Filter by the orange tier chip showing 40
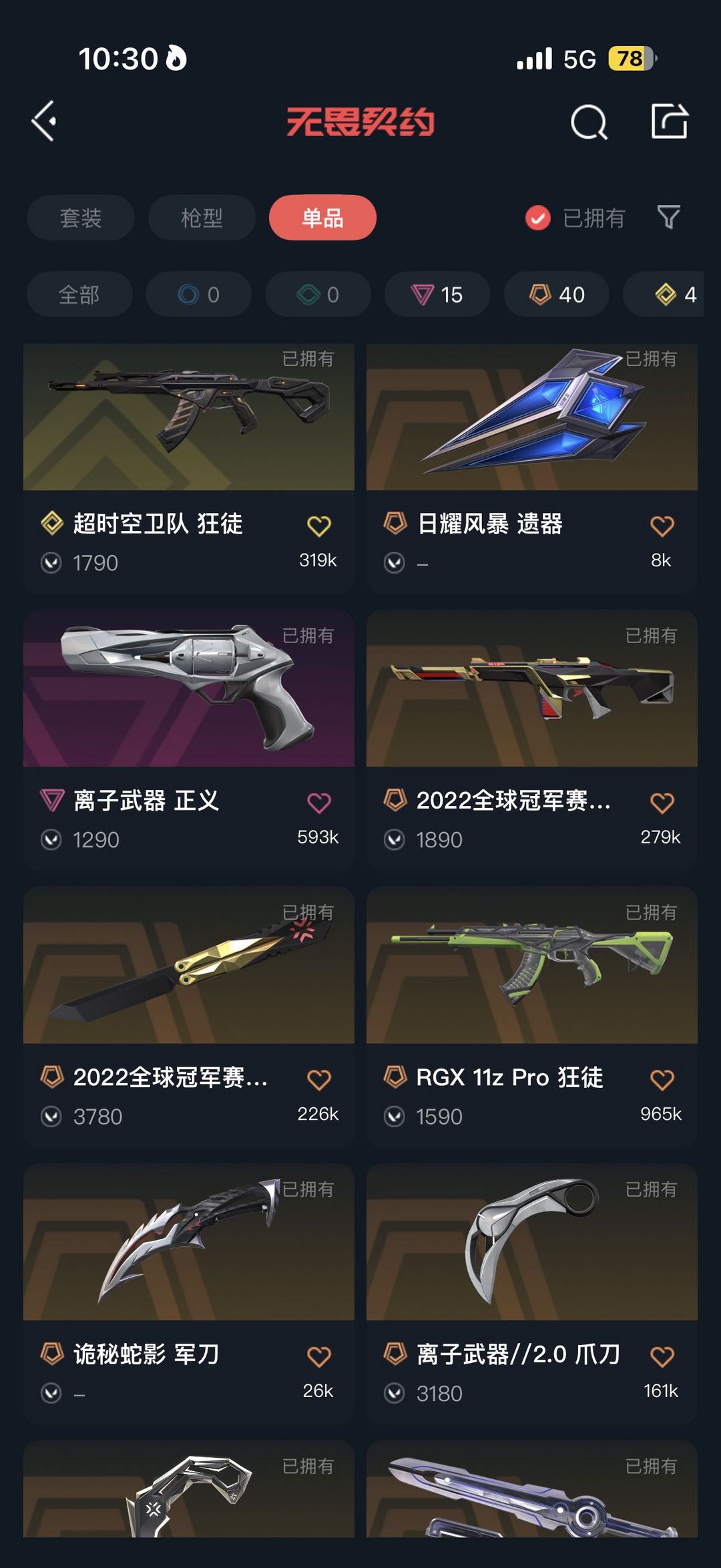Viewport: 721px width, 1568px height. pos(557,295)
